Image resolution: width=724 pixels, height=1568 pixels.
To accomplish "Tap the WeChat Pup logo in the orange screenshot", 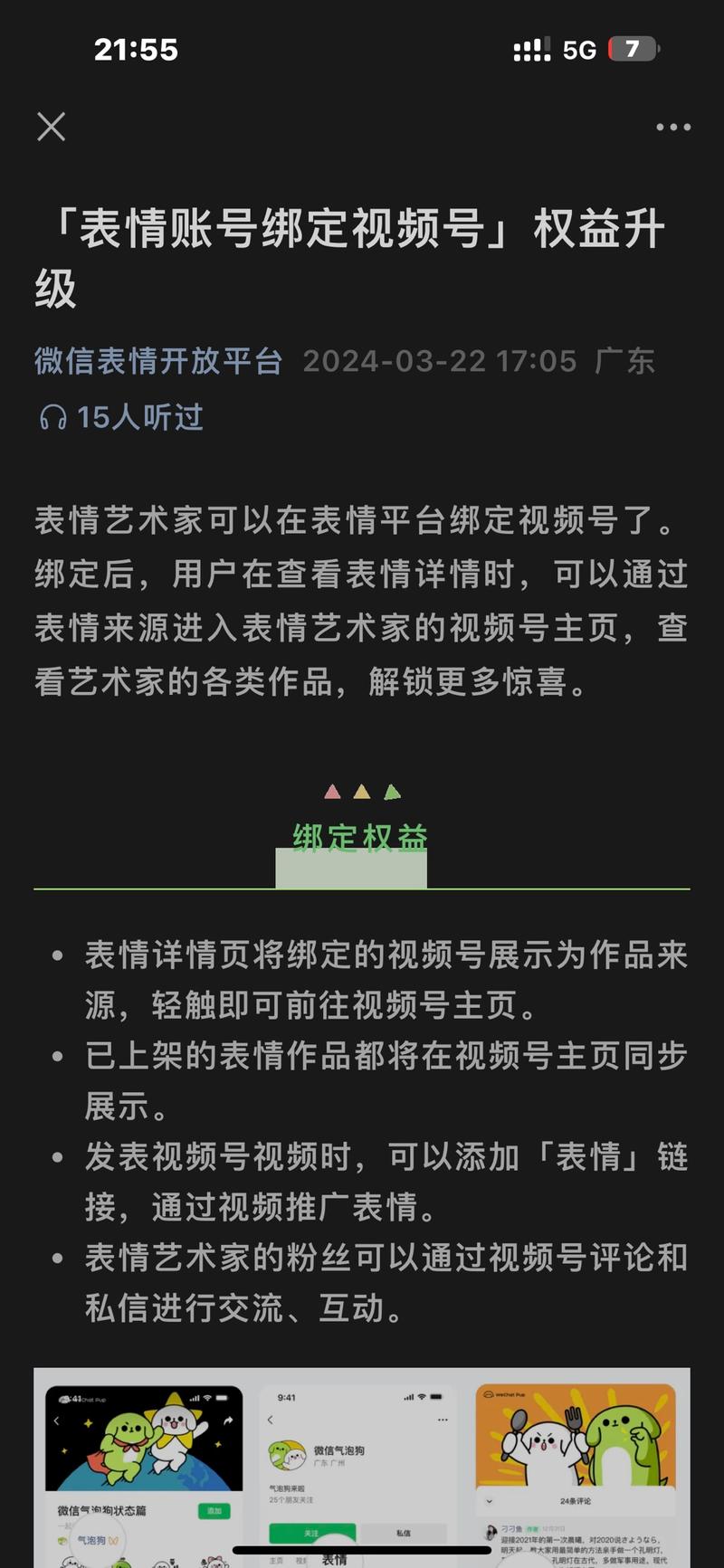I will click(504, 1394).
